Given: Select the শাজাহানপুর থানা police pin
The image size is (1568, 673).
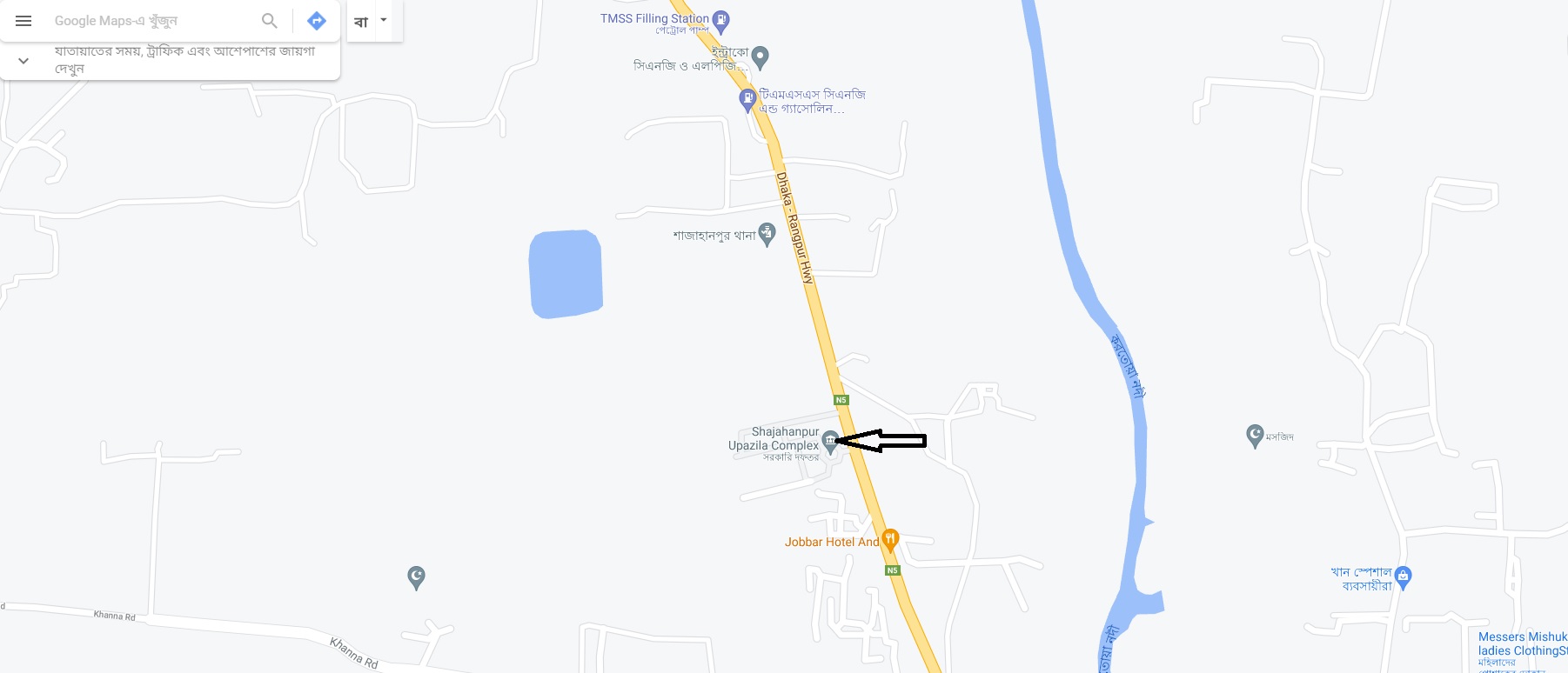Looking at the screenshot, I should pyautogui.click(x=767, y=232).
